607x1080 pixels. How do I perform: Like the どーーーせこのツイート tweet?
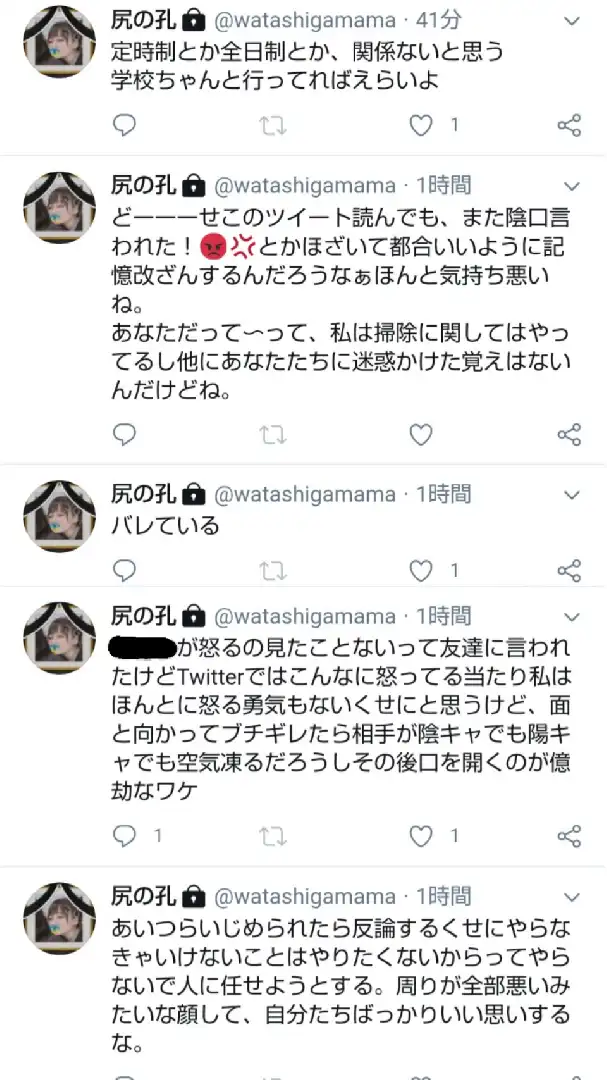tap(422, 435)
